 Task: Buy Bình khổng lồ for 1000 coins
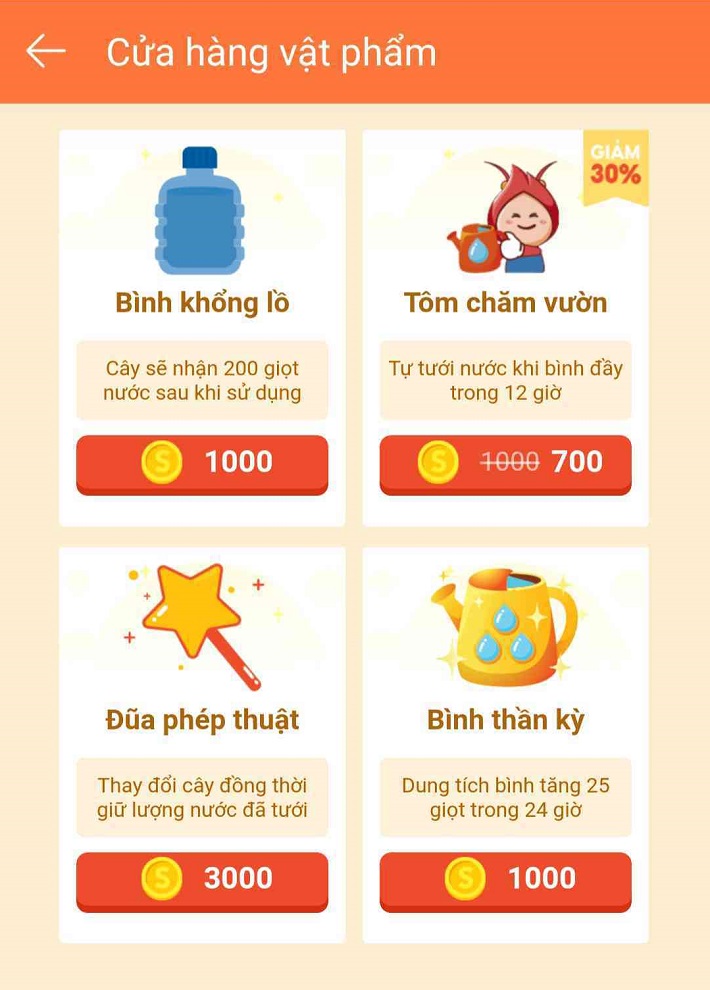pyautogui.click(x=202, y=463)
